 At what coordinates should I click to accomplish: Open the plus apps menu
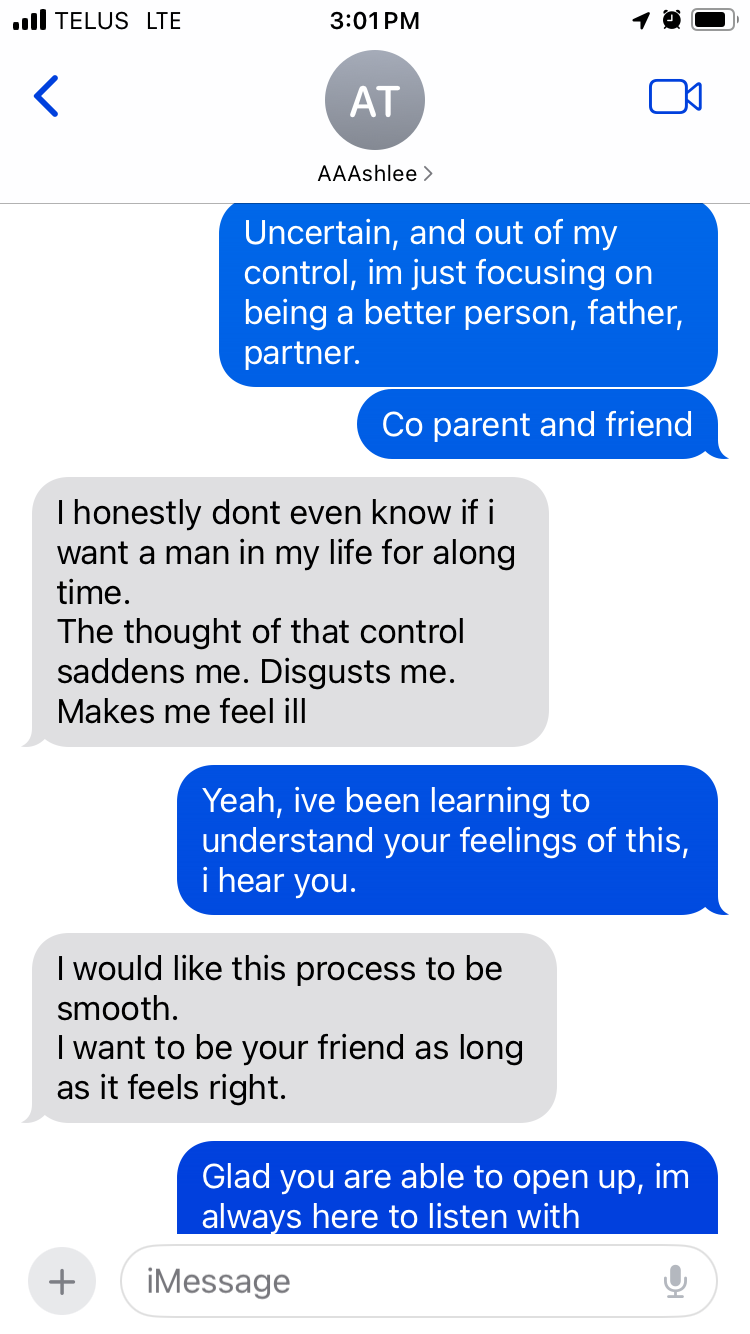(62, 1281)
